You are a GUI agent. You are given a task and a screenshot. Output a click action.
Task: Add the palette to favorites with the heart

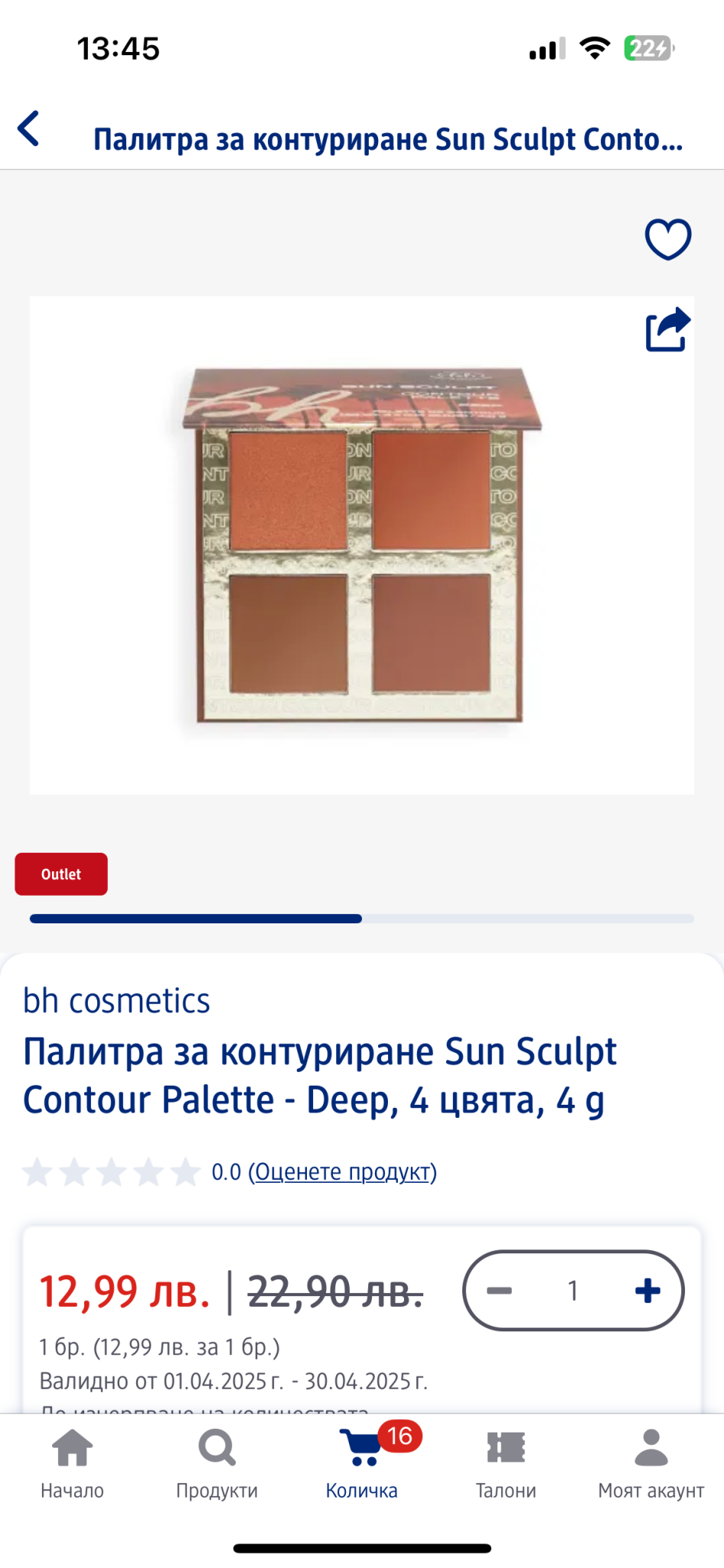tap(667, 239)
